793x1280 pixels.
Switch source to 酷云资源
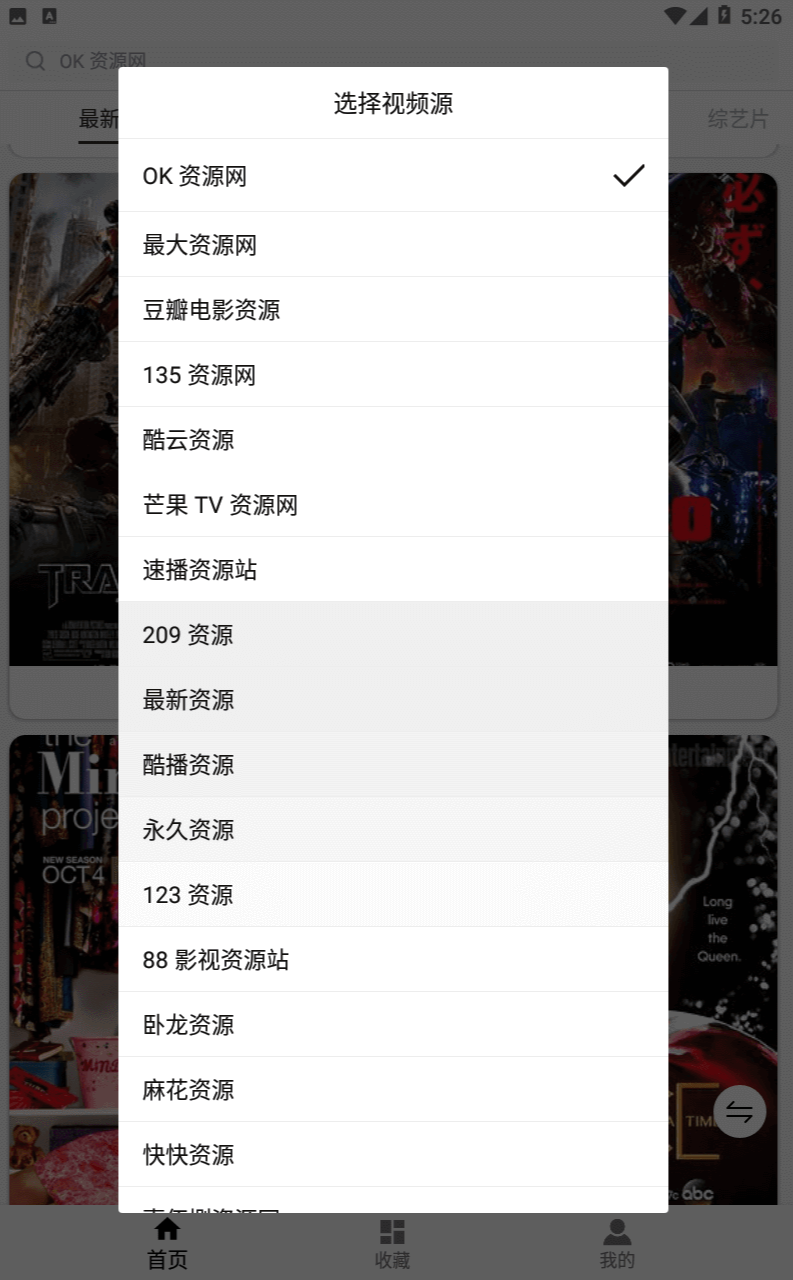[x=393, y=440]
